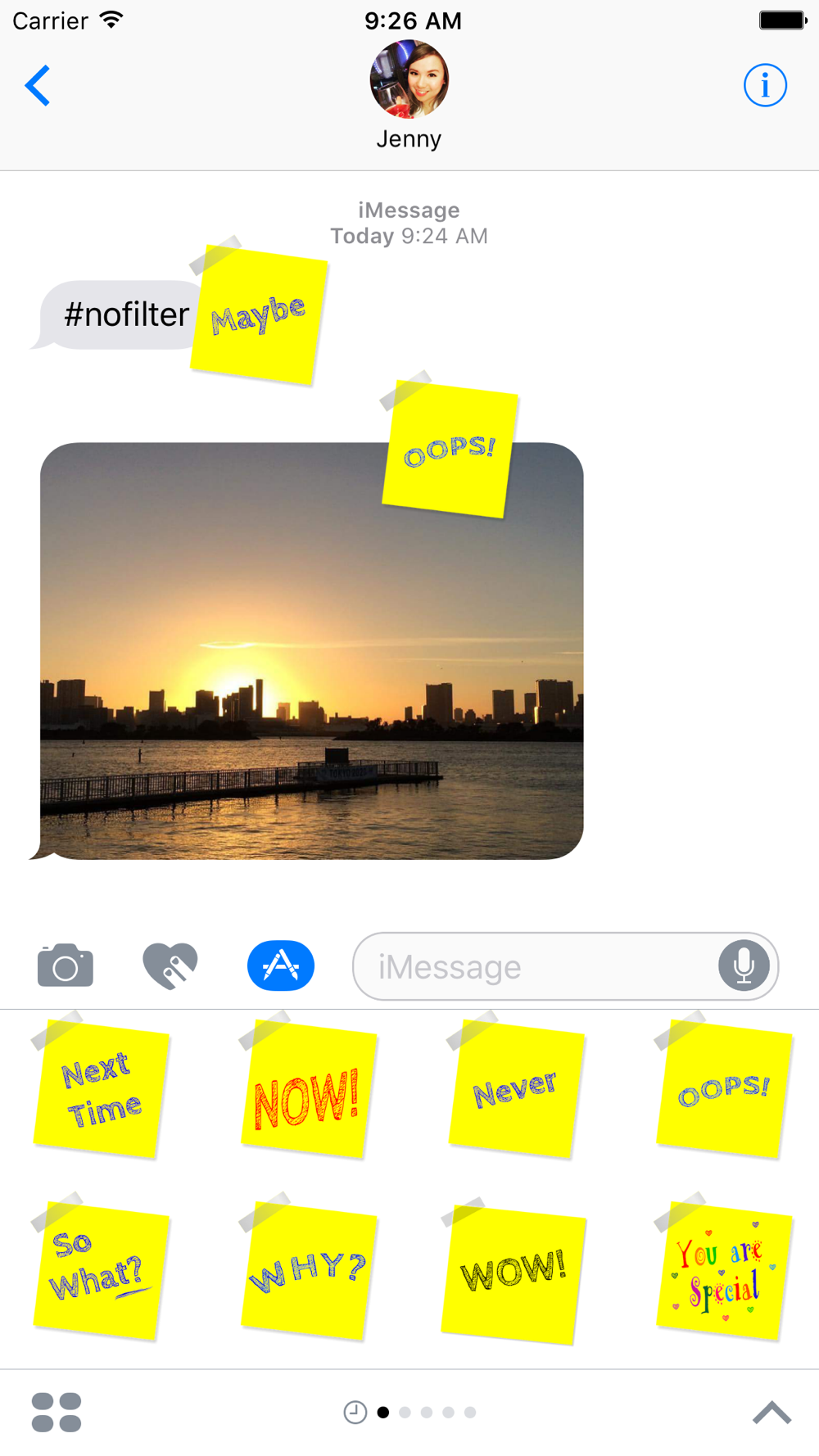This screenshot has width=819, height=1456.
Task: Pick the NOW! sticky note sticker
Action: [x=308, y=1085]
